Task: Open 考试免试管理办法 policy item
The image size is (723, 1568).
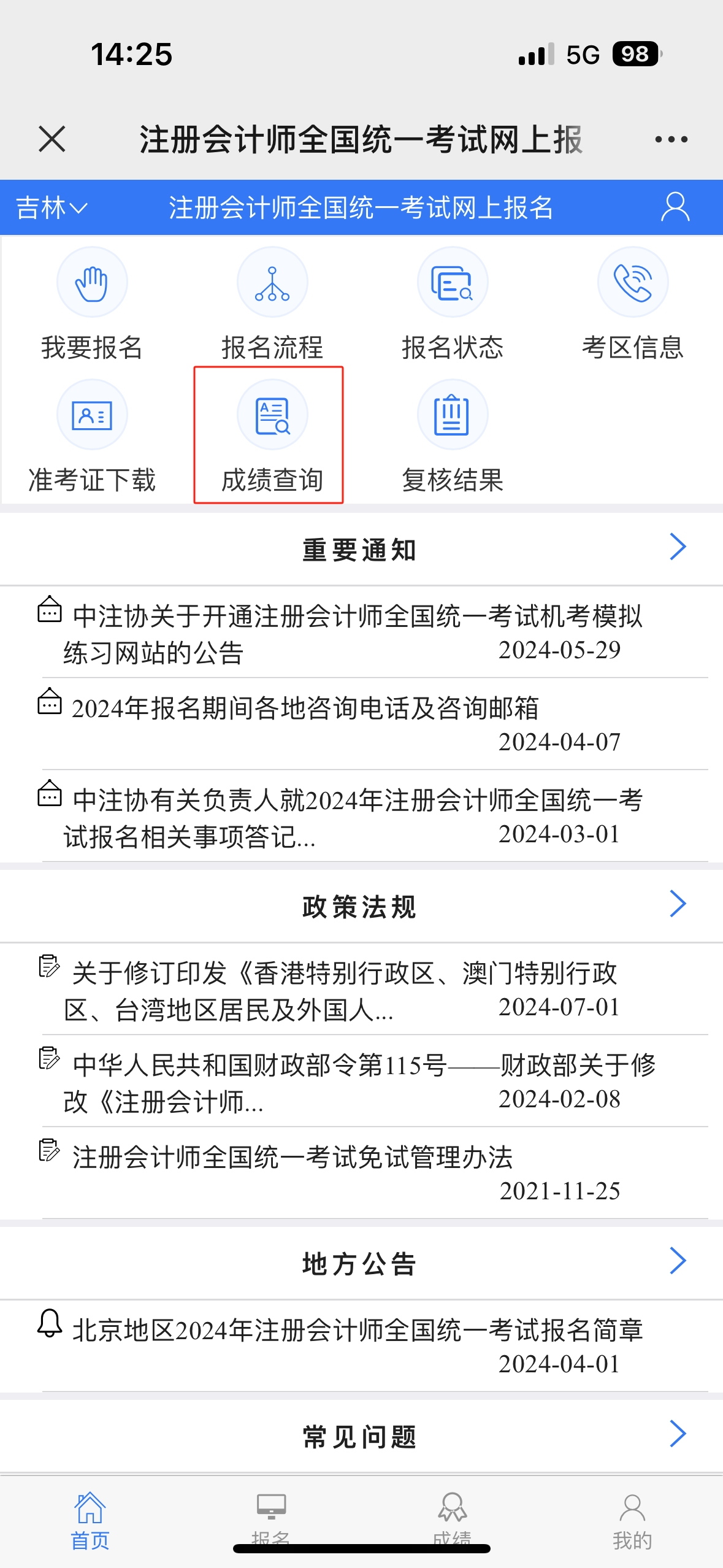Action: [293, 1158]
